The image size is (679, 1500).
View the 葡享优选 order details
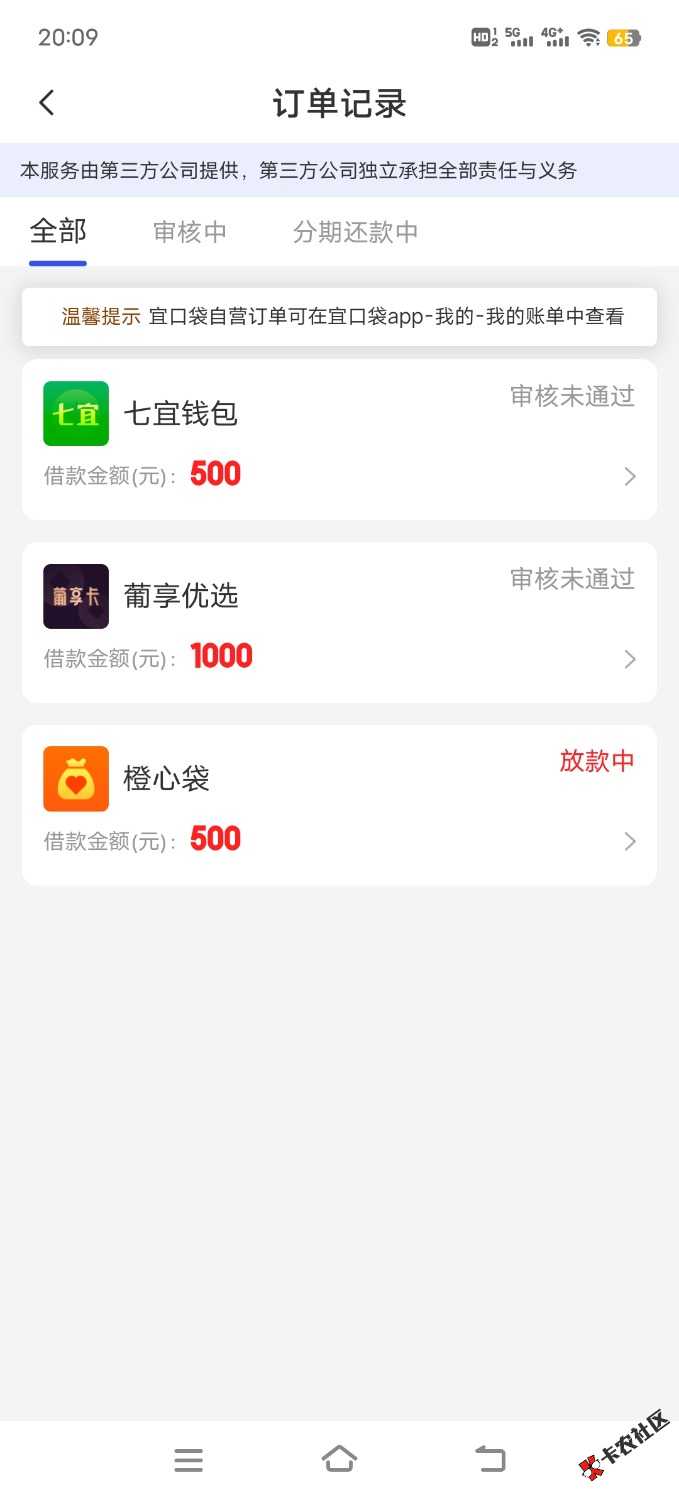point(339,622)
